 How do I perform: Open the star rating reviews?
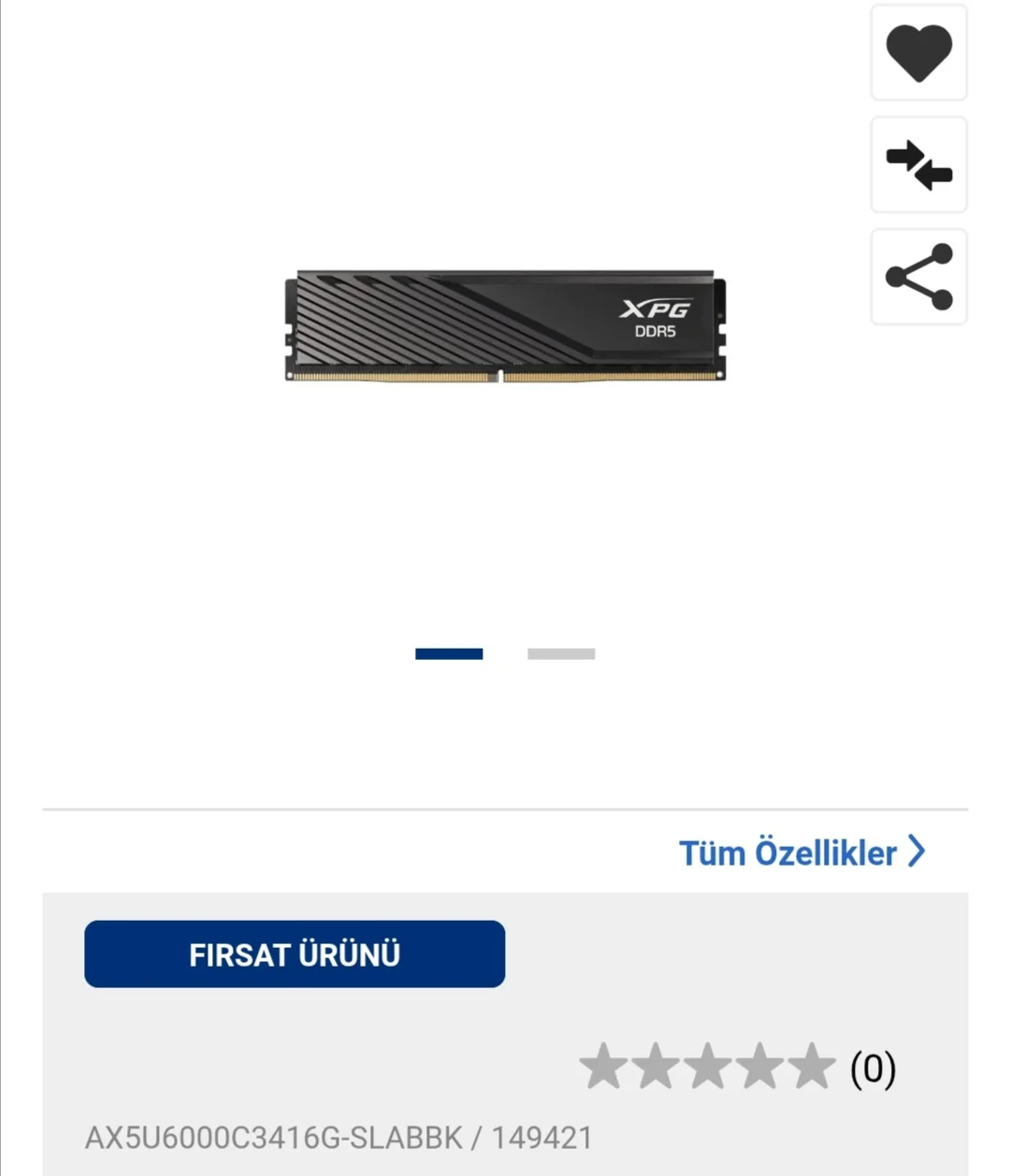click(736, 1068)
